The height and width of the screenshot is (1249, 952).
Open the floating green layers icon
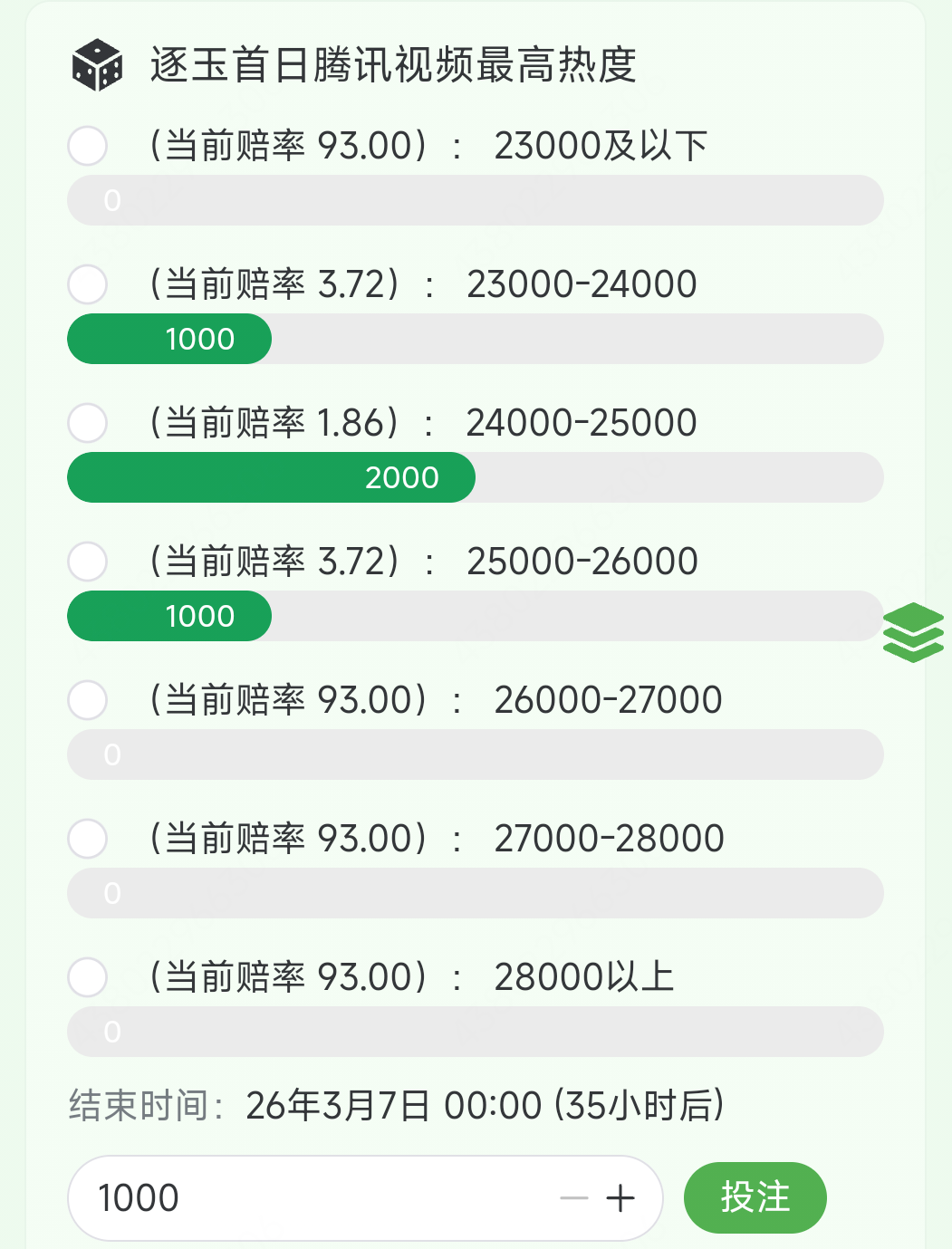913,632
